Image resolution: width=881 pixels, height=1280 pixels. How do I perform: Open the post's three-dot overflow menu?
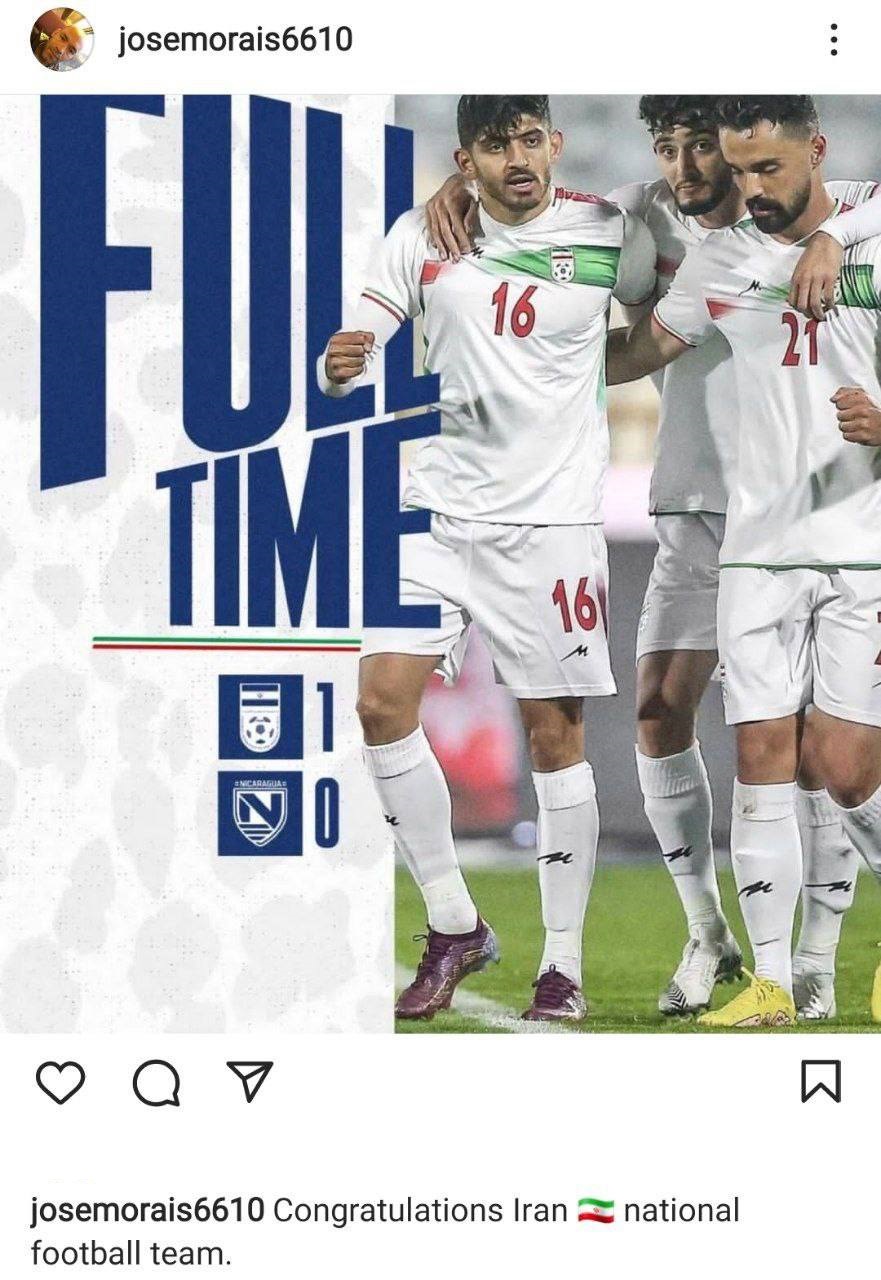(833, 40)
